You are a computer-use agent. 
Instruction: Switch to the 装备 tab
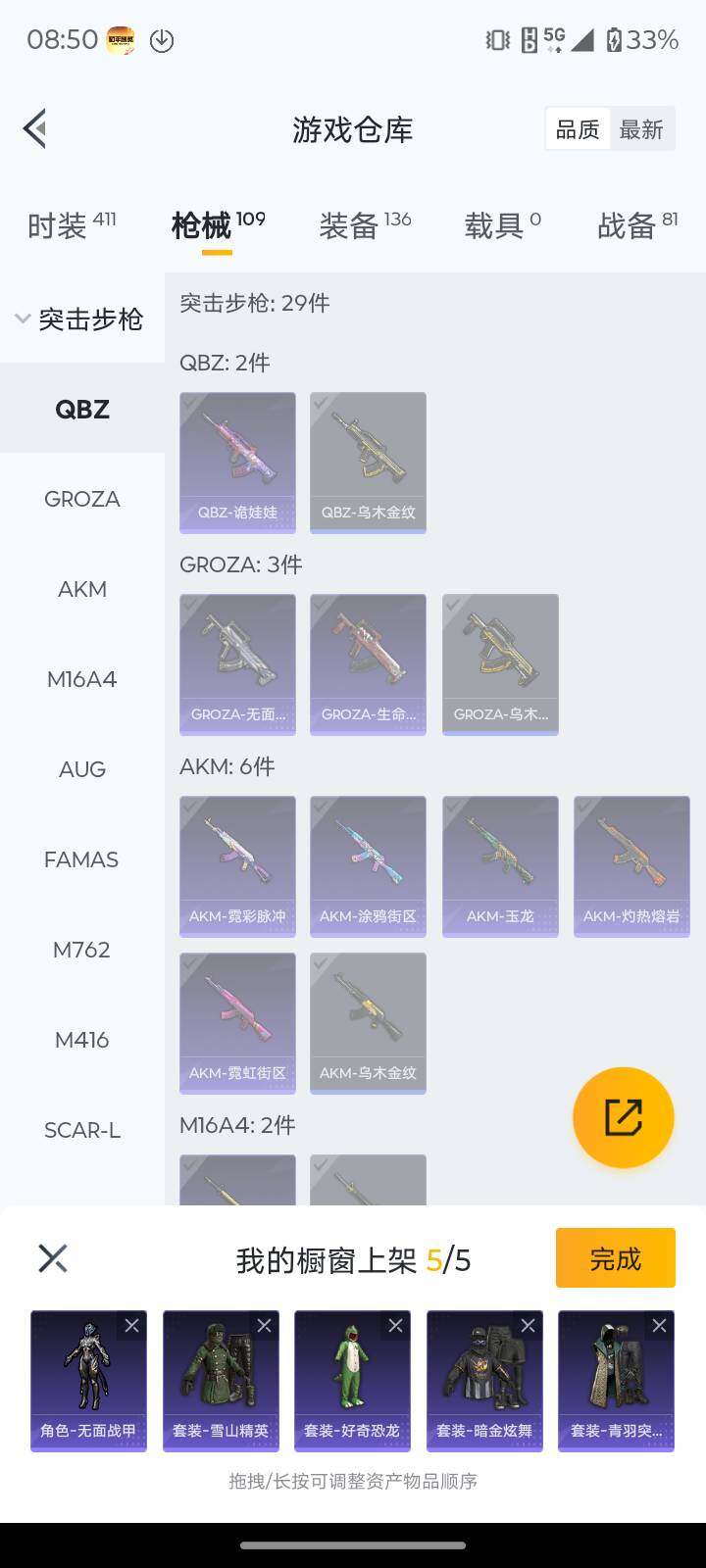tap(364, 225)
